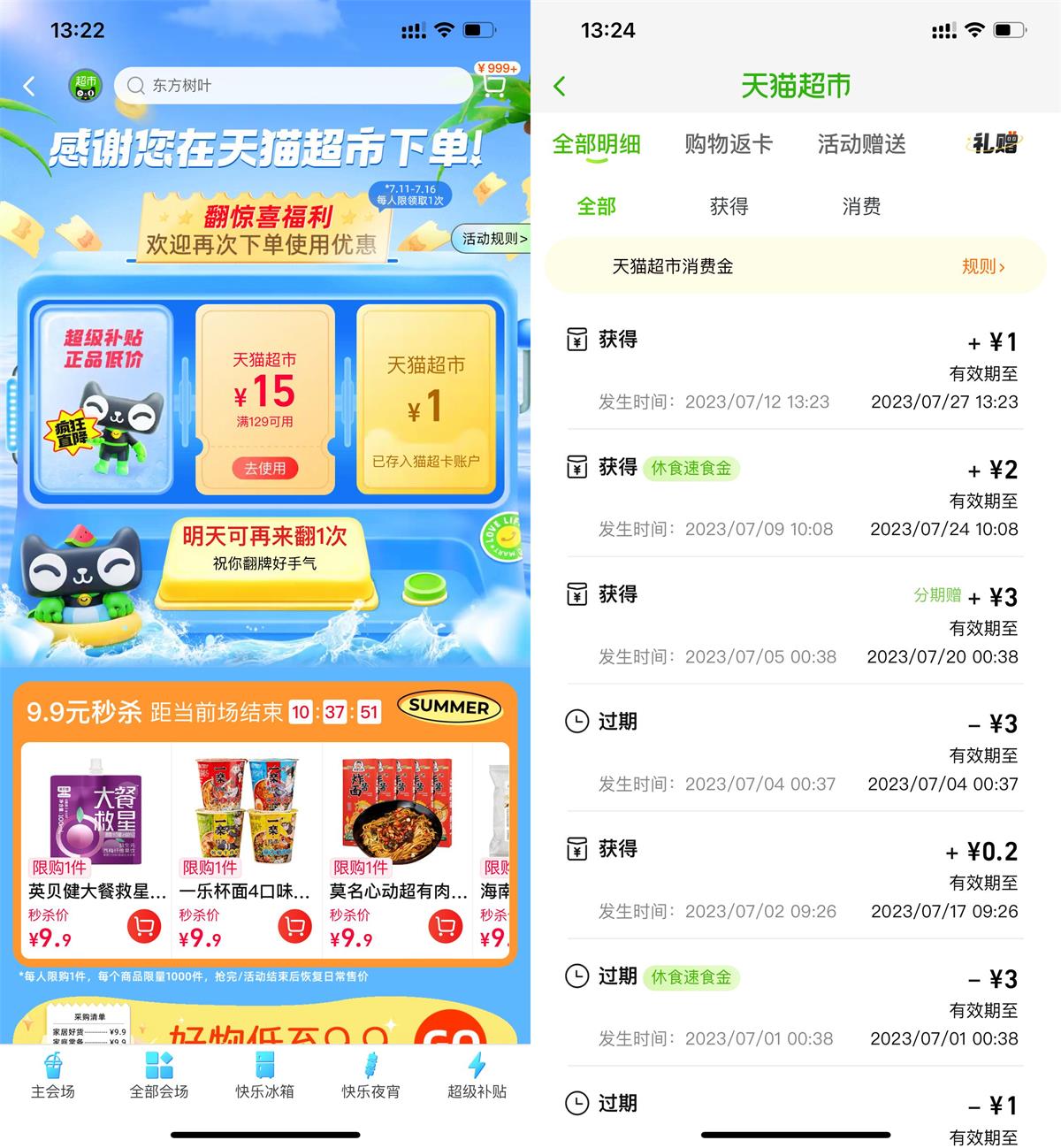Open the 礼赠 tab

(x=995, y=143)
